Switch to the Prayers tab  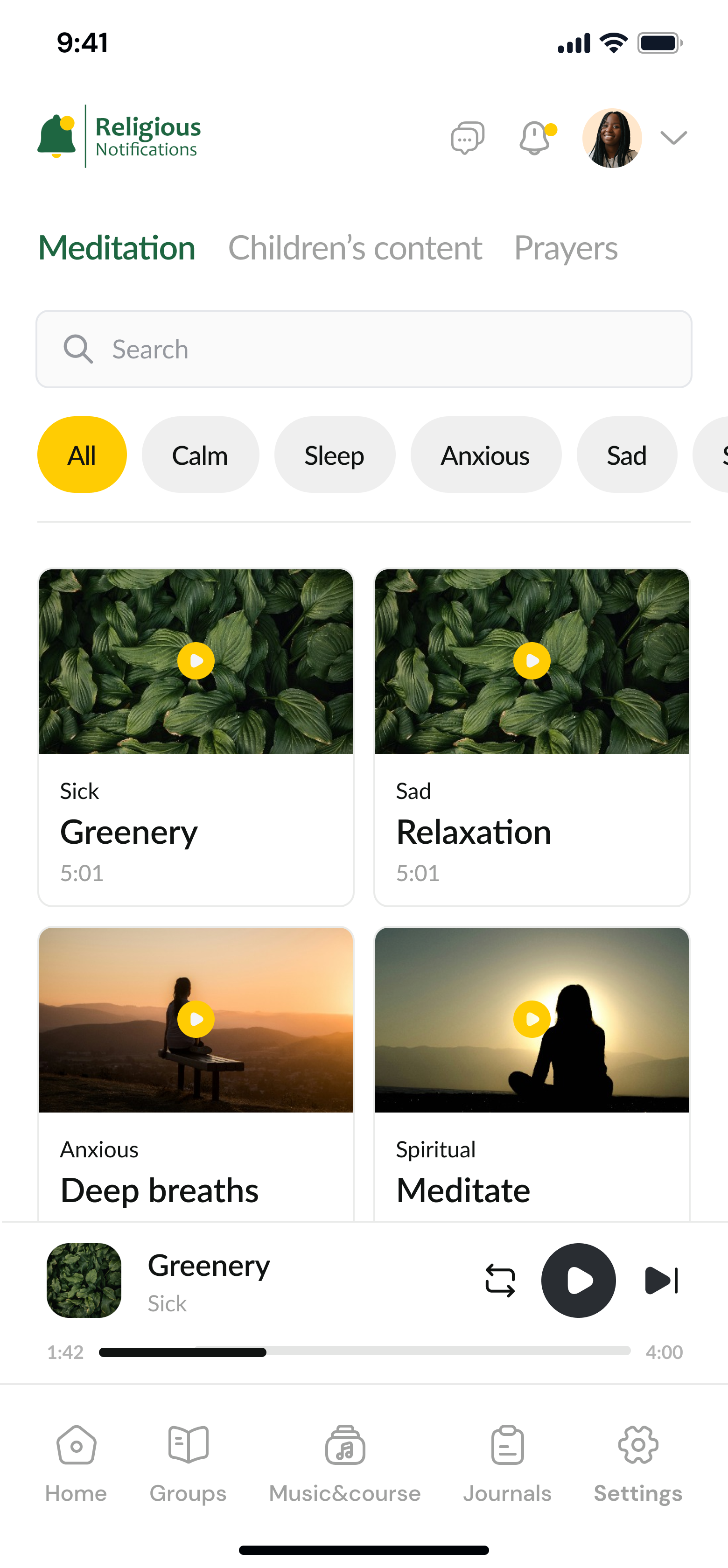pos(566,248)
